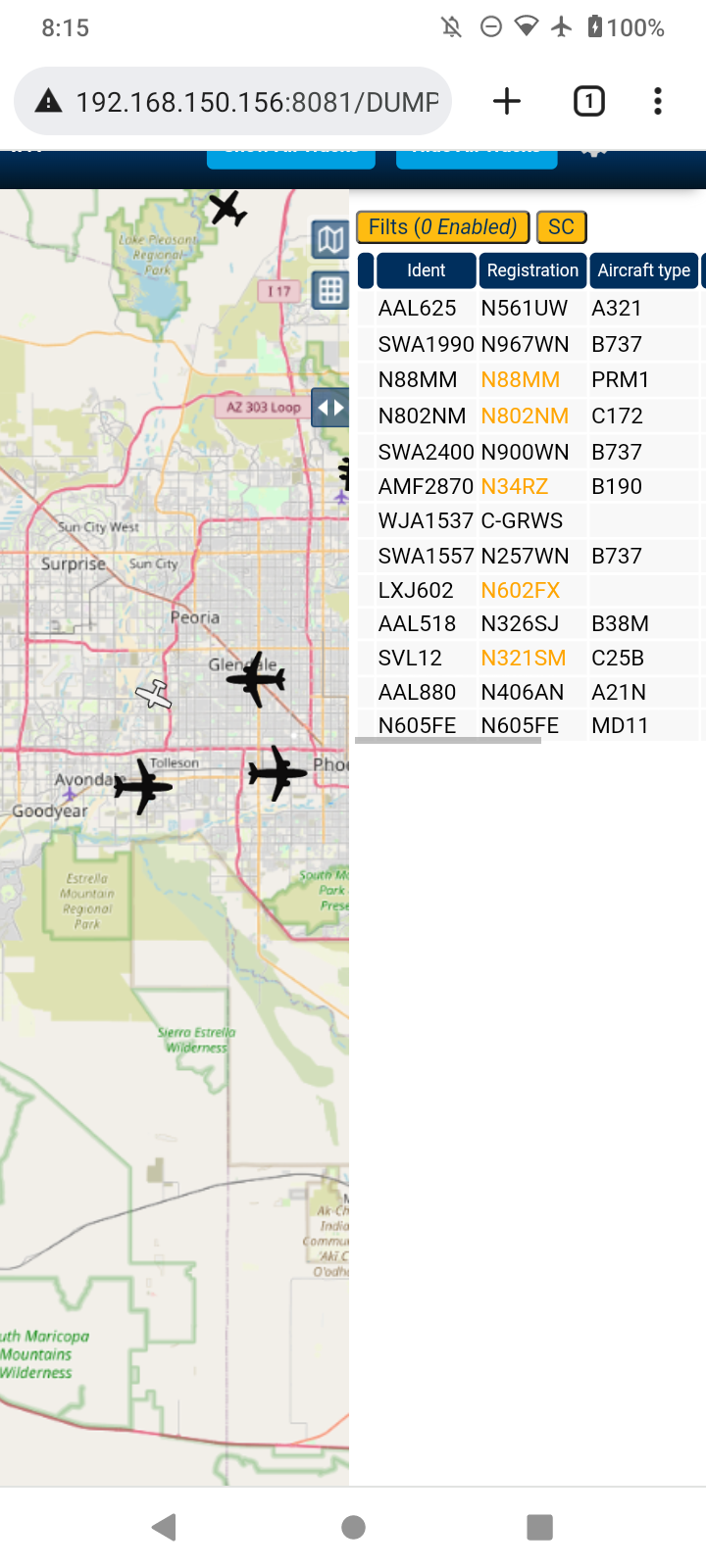The image size is (706, 1568).
Task: Open registration link N321SM
Action: (523, 658)
